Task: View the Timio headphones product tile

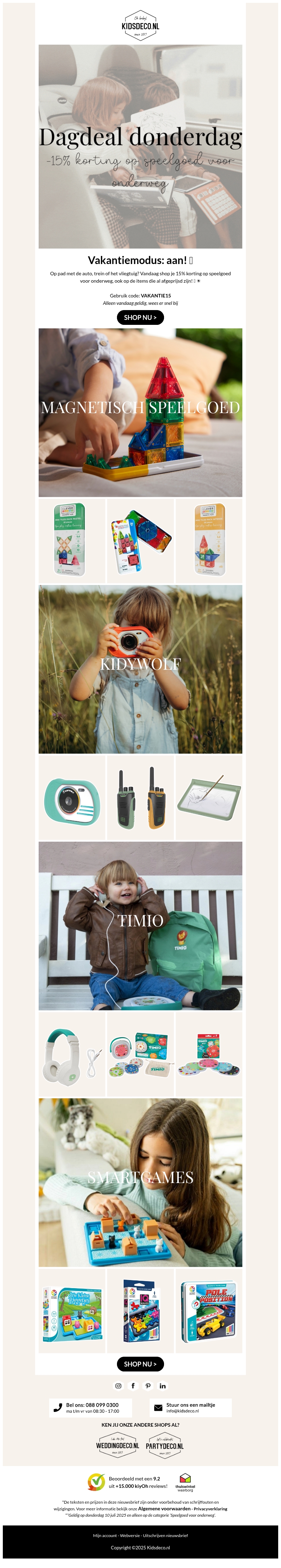Action: [x=72, y=1054]
